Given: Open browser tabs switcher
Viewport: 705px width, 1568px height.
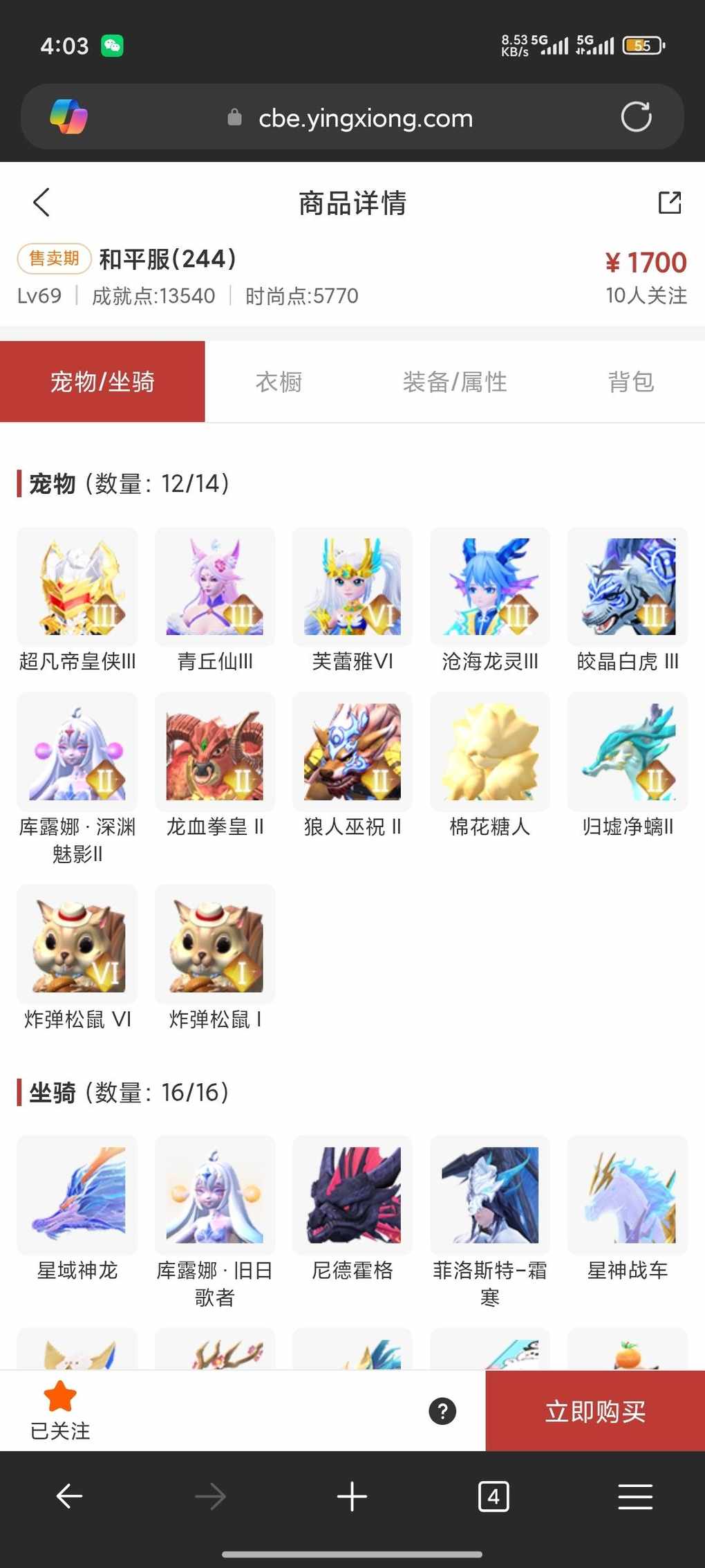Looking at the screenshot, I should click(493, 1497).
